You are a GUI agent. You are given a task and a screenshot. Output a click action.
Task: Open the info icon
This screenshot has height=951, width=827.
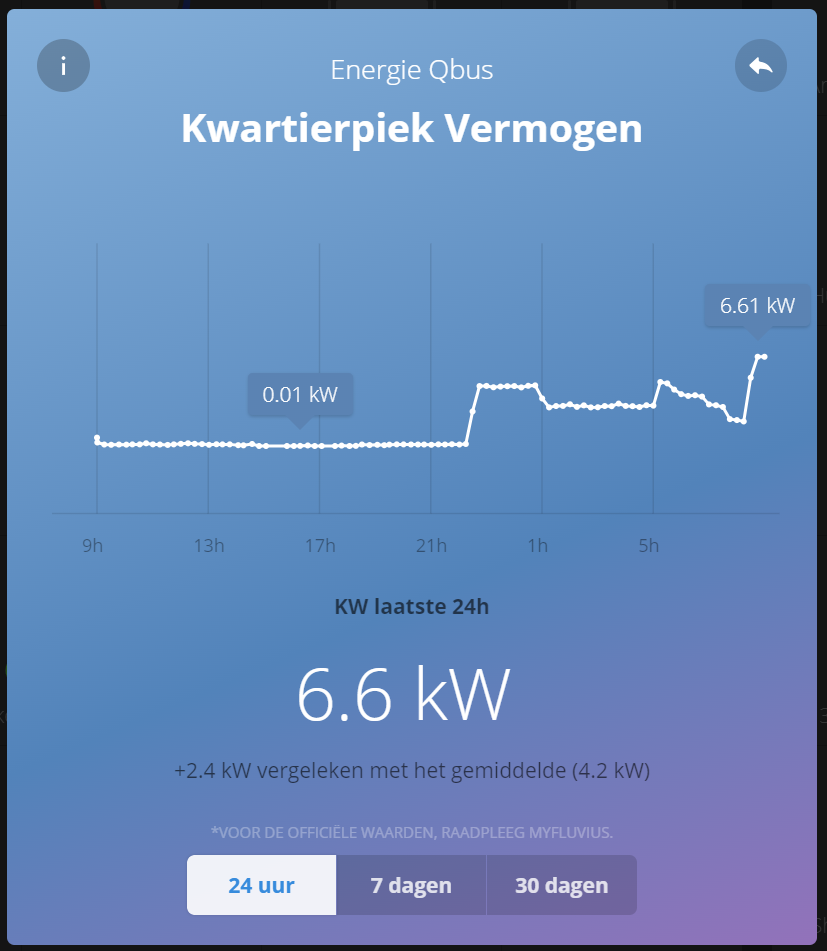pos(63,67)
